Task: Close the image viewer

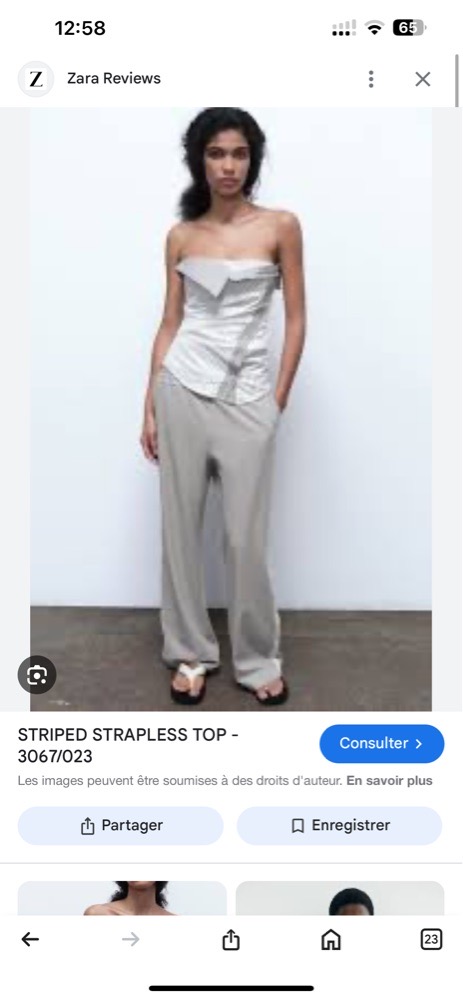Action: [x=423, y=79]
